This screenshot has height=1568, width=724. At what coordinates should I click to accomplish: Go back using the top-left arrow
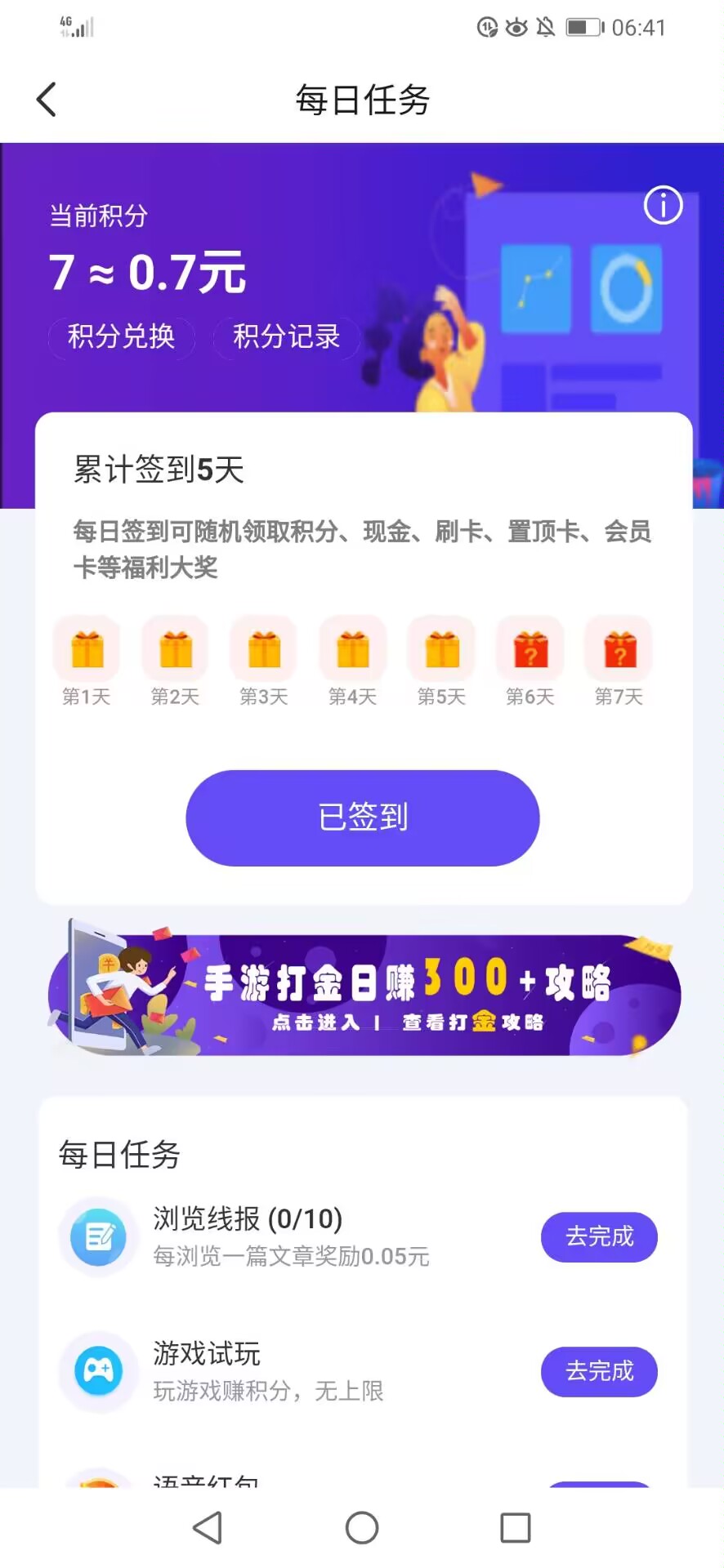[x=47, y=100]
